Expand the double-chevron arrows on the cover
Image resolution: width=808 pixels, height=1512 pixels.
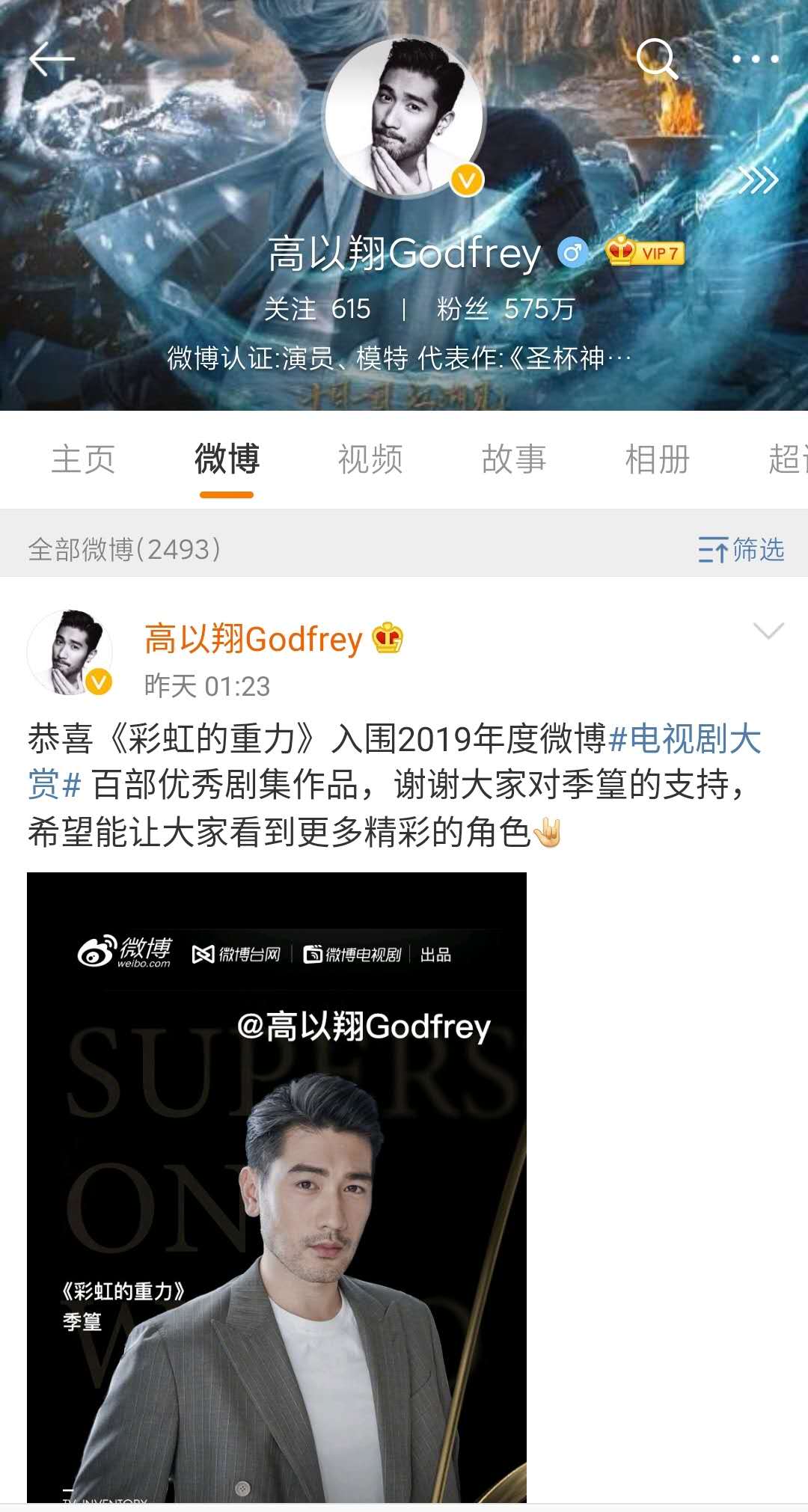click(758, 180)
